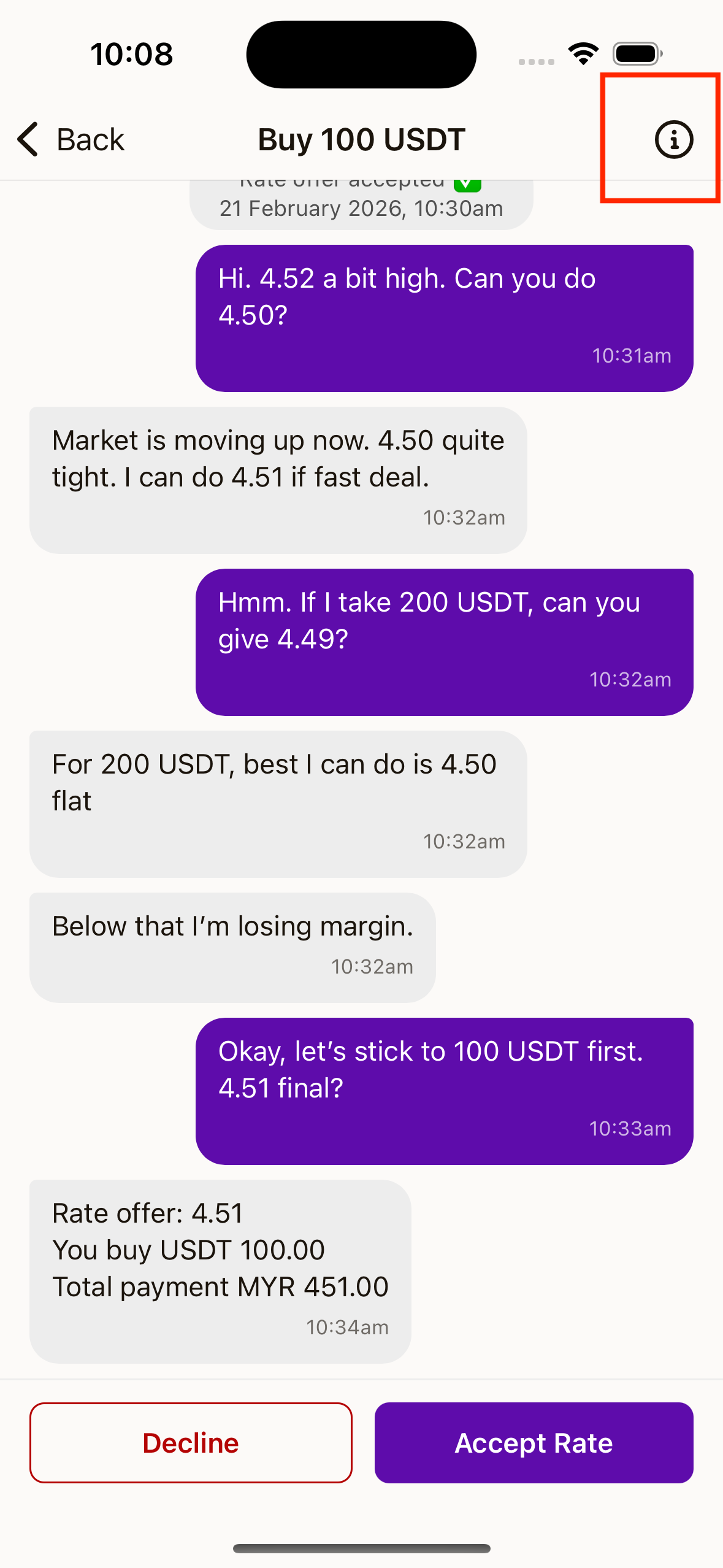Tap the 21 February 2026 timestamp header
Viewport: 723px width, 1568px height.
[361, 209]
